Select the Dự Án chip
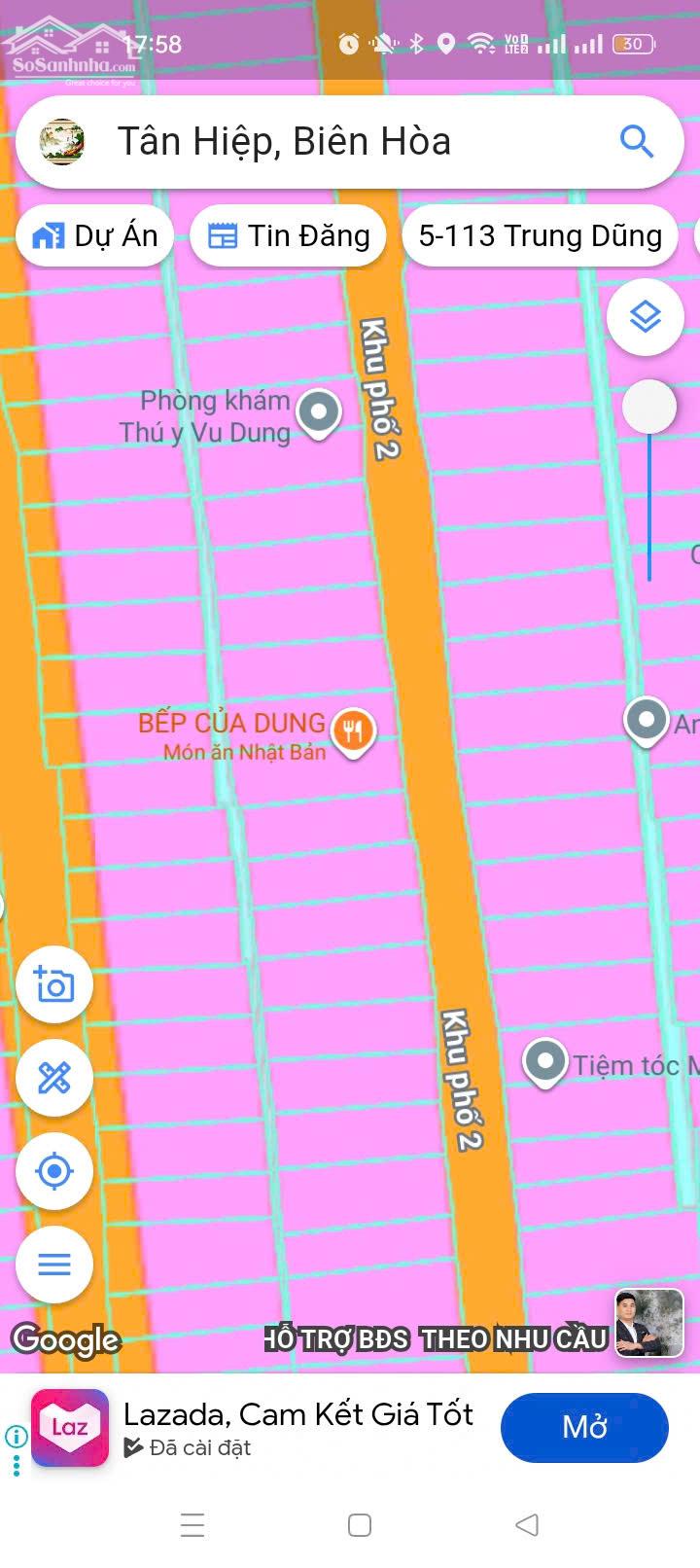Image resolution: width=700 pixels, height=1568 pixels. (95, 235)
